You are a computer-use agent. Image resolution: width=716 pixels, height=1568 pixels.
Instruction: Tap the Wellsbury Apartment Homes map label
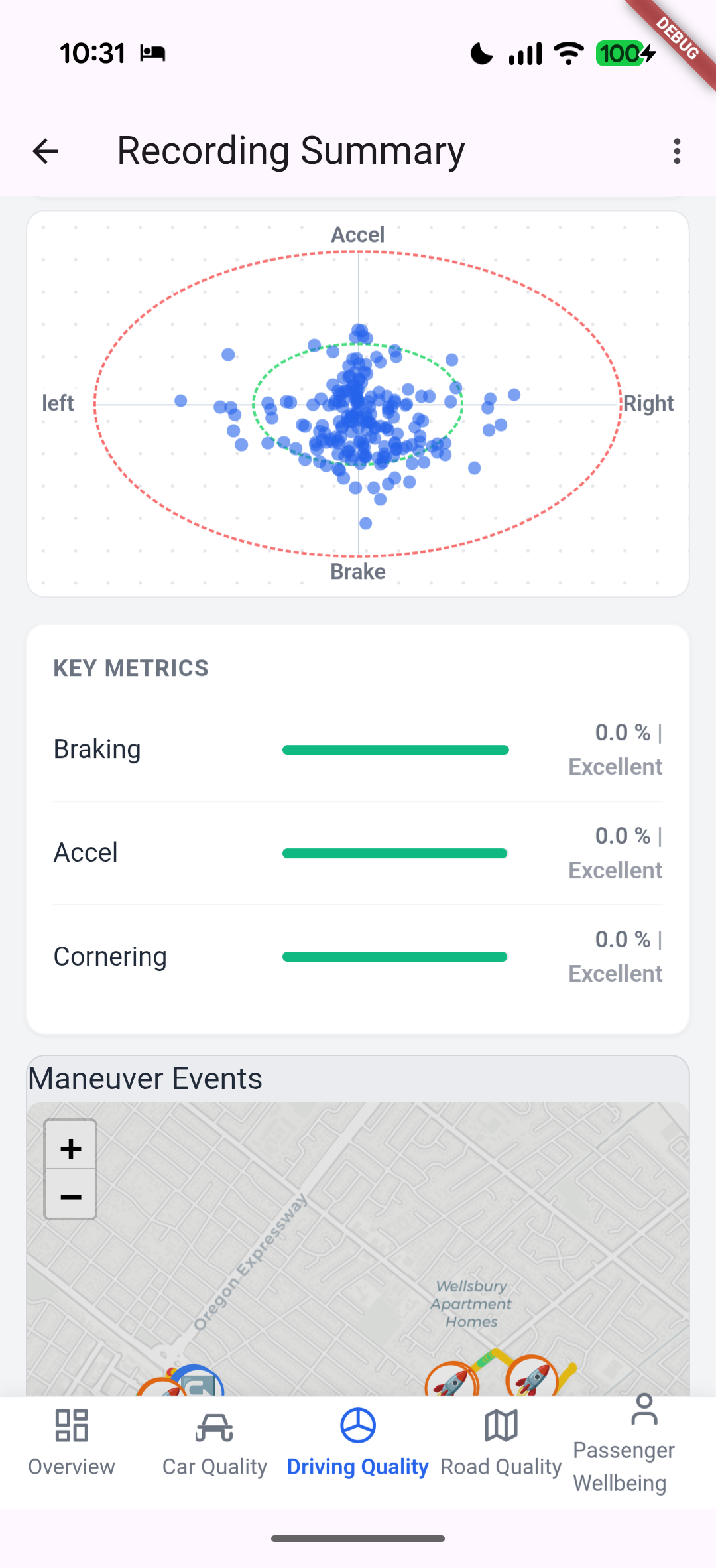[471, 1303]
